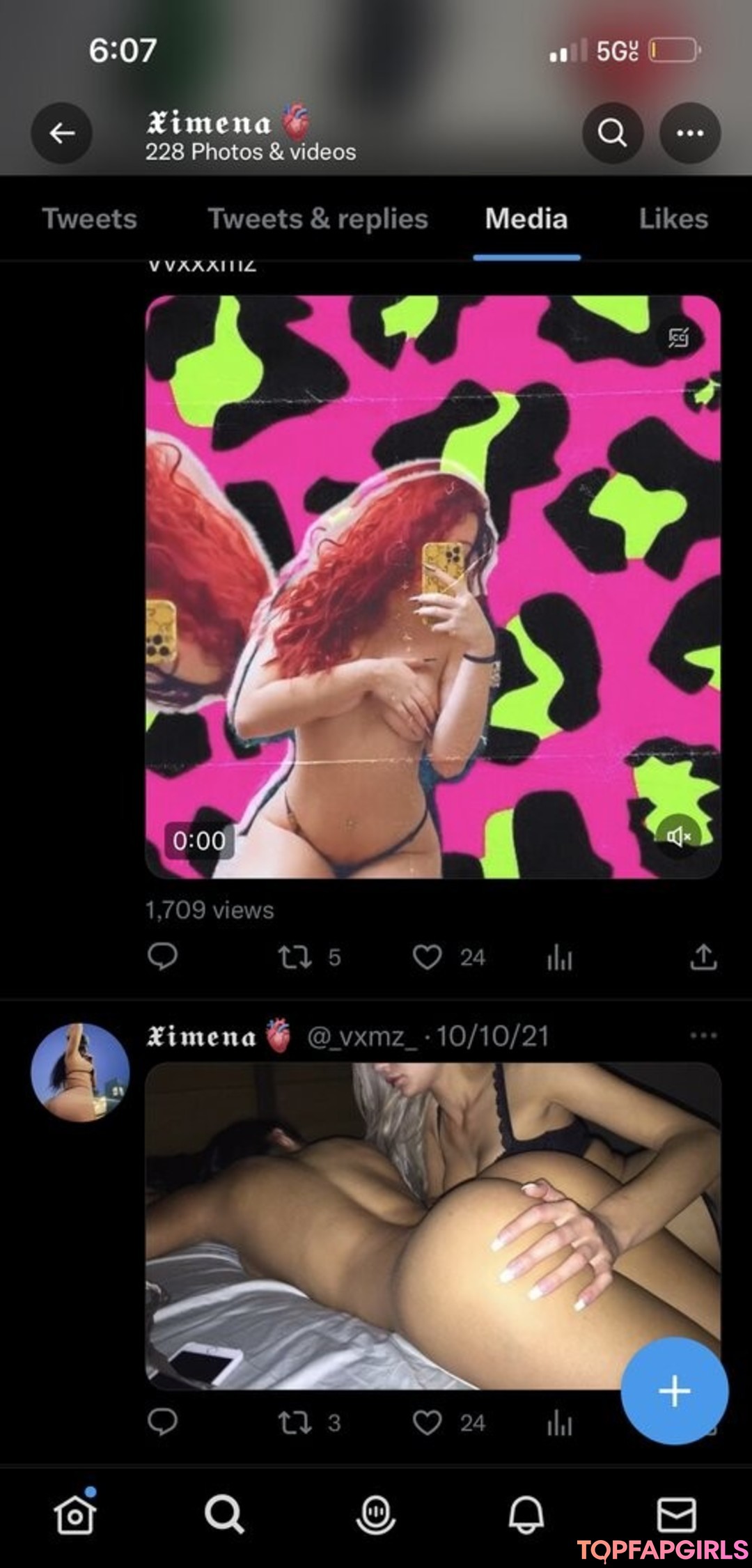Like the post with 1,709 views
The width and height of the screenshot is (752, 1568).
(x=427, y=957)
